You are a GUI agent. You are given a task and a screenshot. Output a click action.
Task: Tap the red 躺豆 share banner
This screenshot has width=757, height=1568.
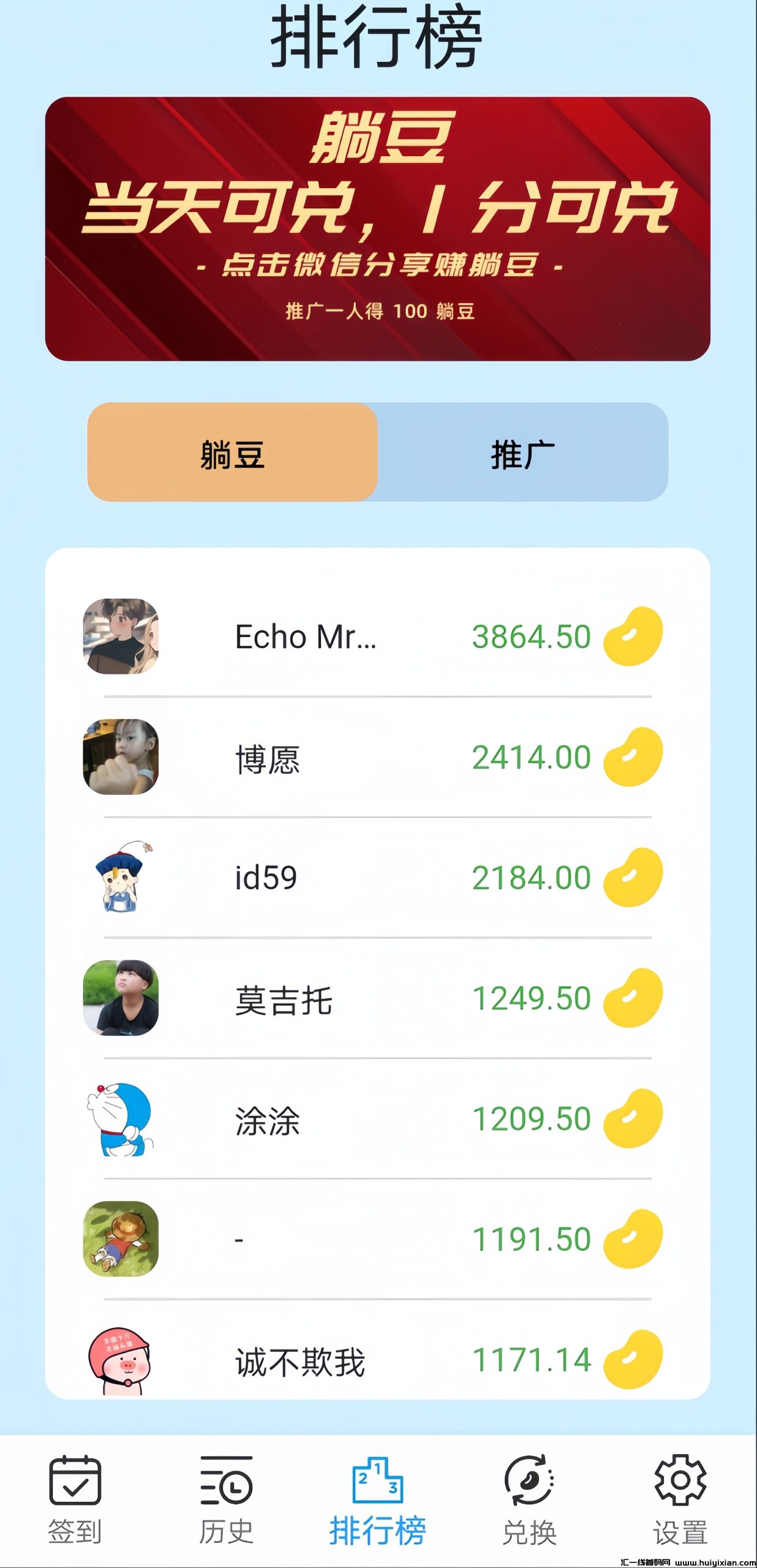[x=377, y=228]
